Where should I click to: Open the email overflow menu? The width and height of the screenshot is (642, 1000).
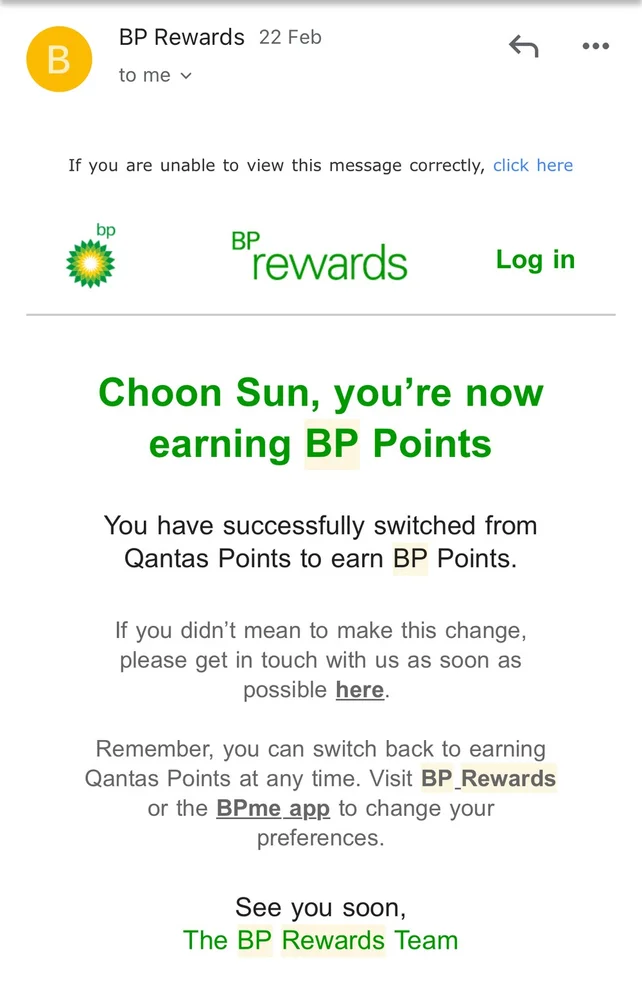click(x=595, y=46)
